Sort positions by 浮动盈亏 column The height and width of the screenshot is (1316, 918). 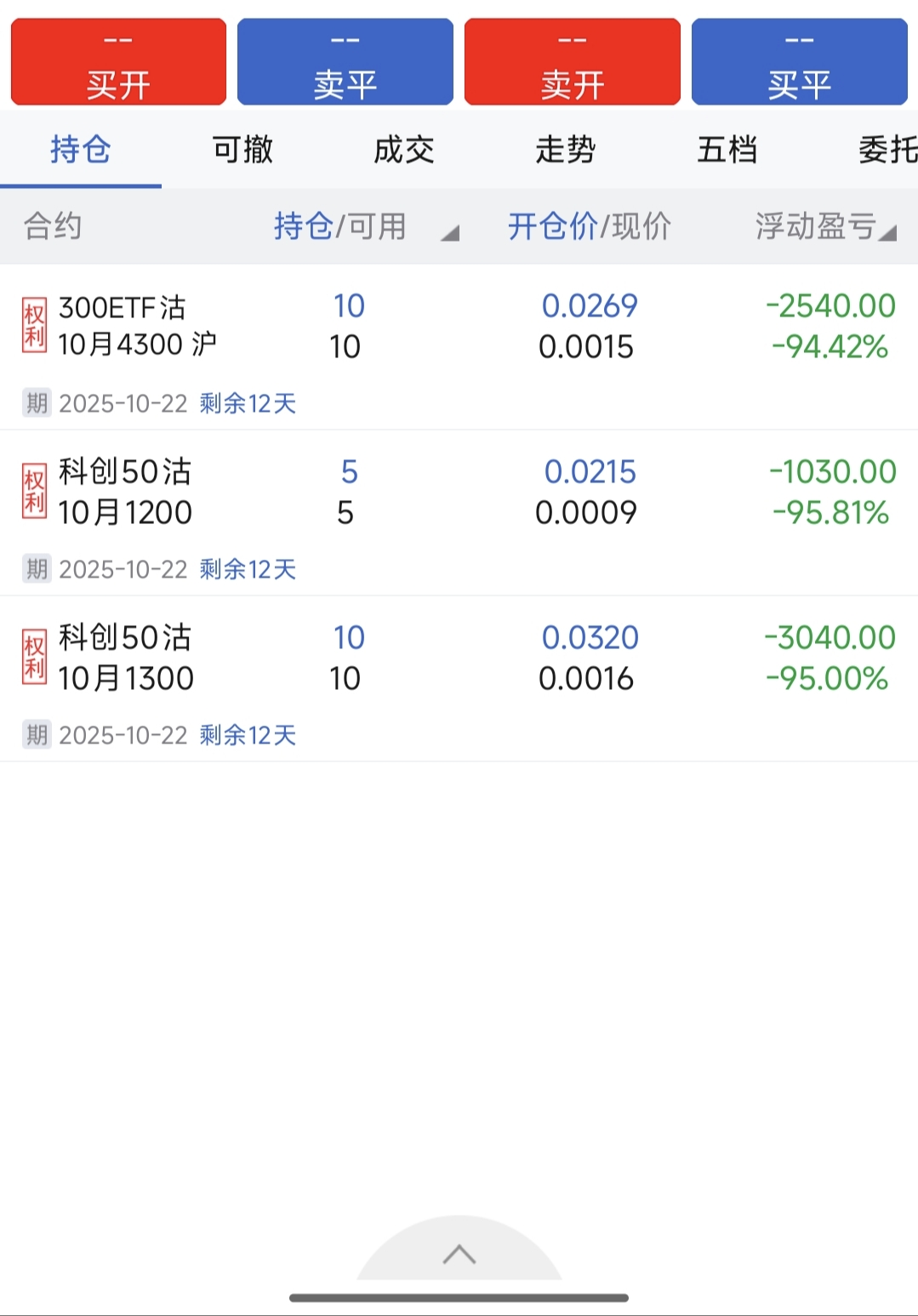(x=825, y=227)
